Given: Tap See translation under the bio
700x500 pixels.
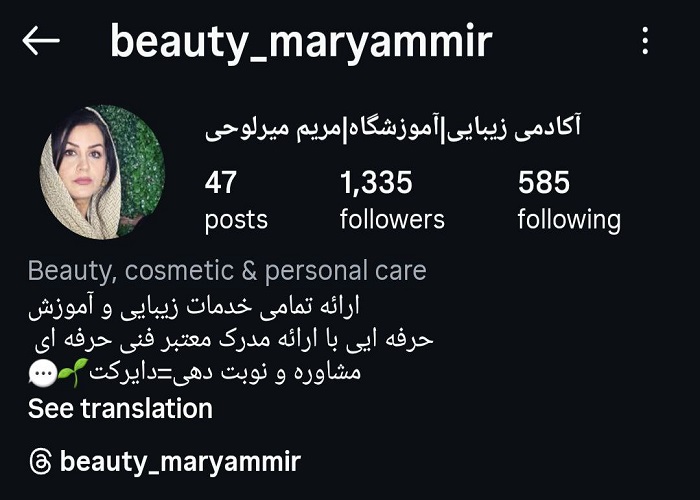Looking at the screenshot, I should click(x=120, y=408).
